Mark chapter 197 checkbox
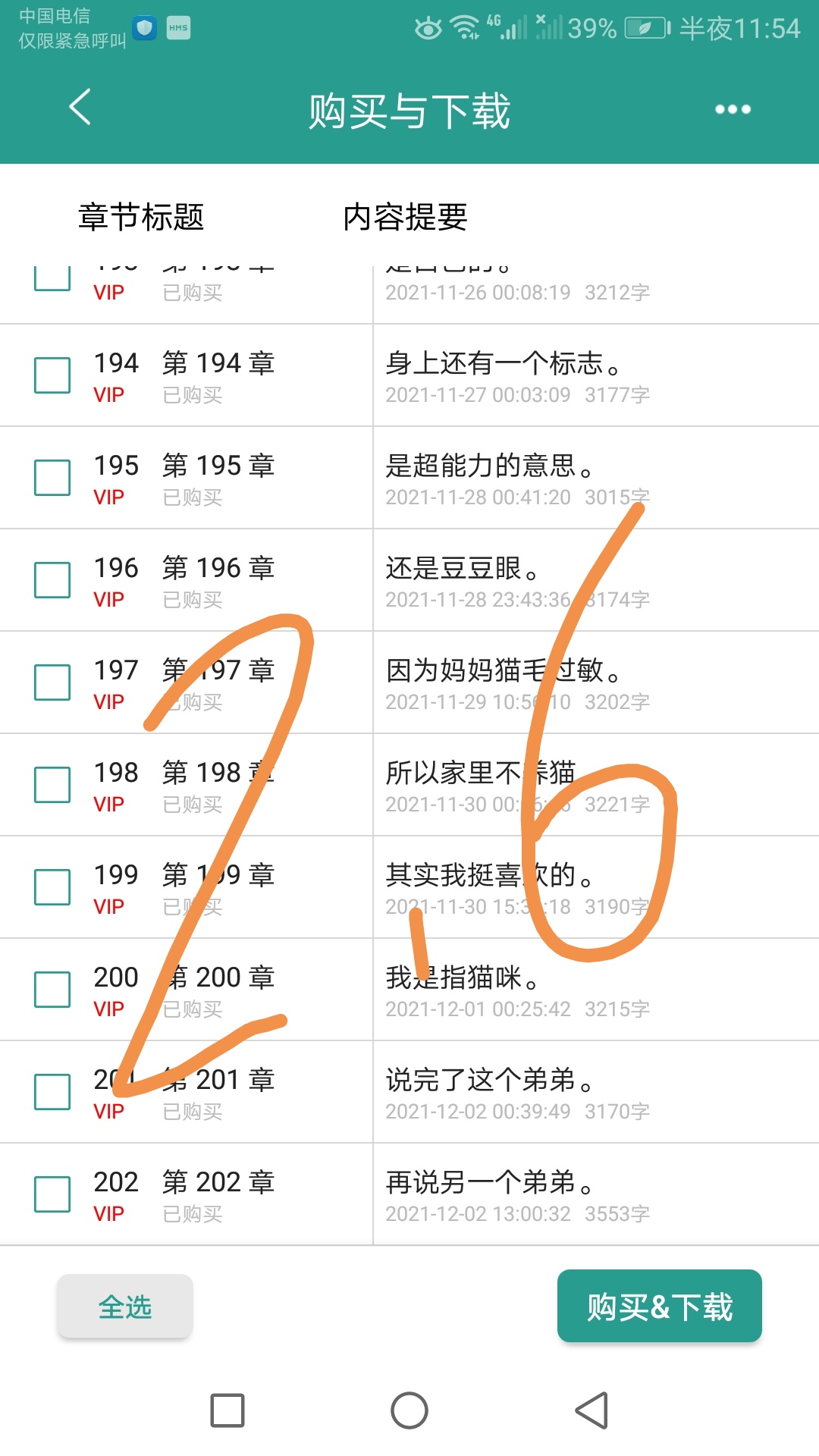 pos(52,682)
